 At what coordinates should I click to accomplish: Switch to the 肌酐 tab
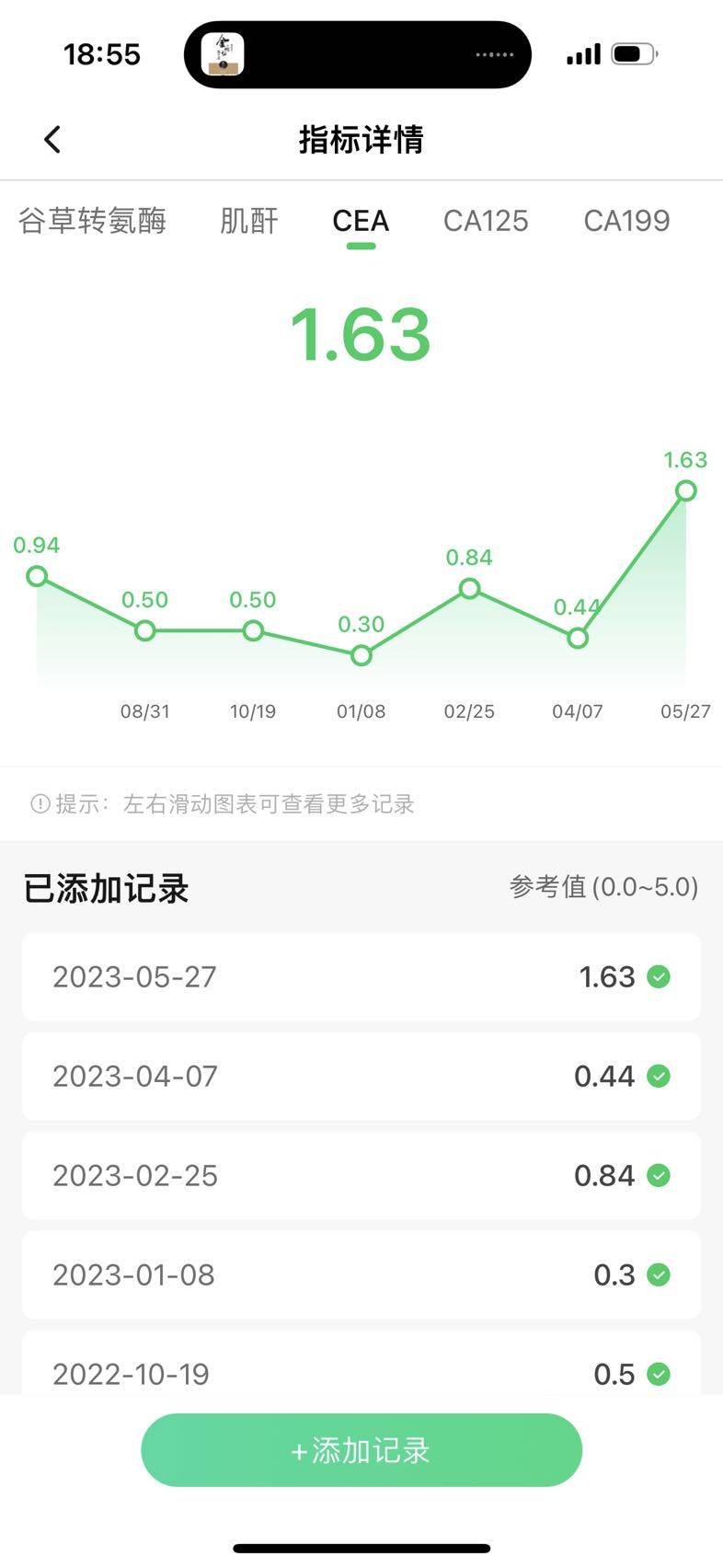pos(248,221)
